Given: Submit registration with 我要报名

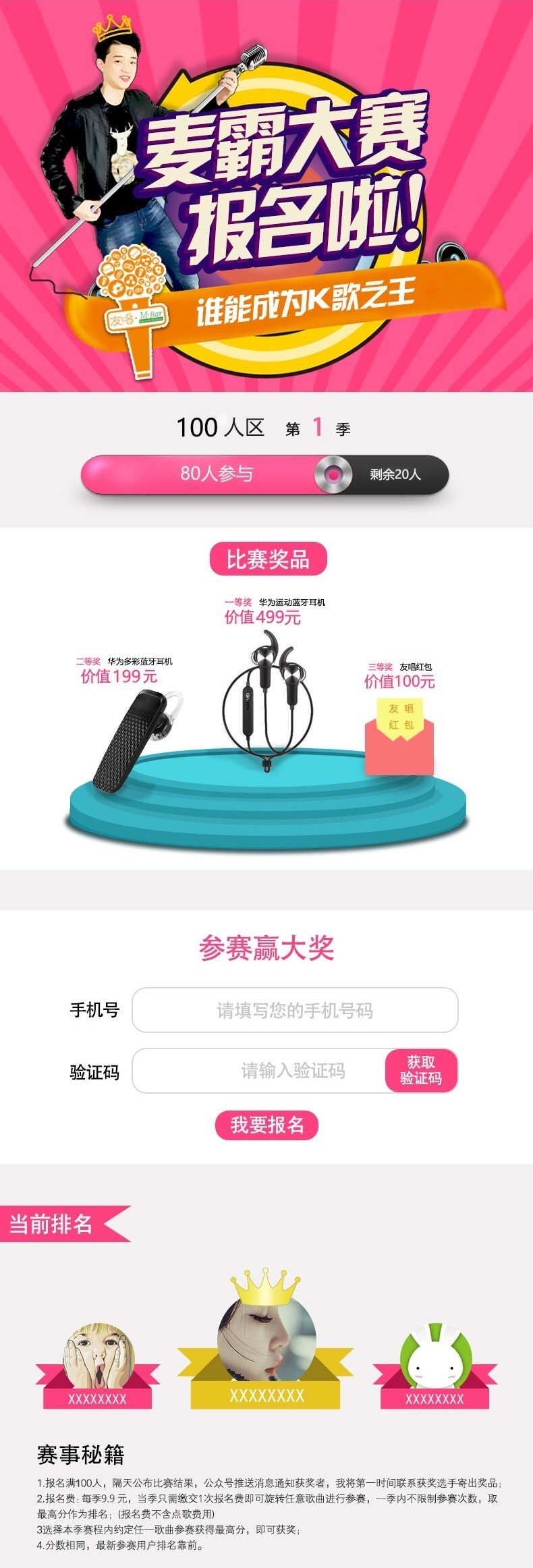Looking at the screenshot, I should (266, 1125).
